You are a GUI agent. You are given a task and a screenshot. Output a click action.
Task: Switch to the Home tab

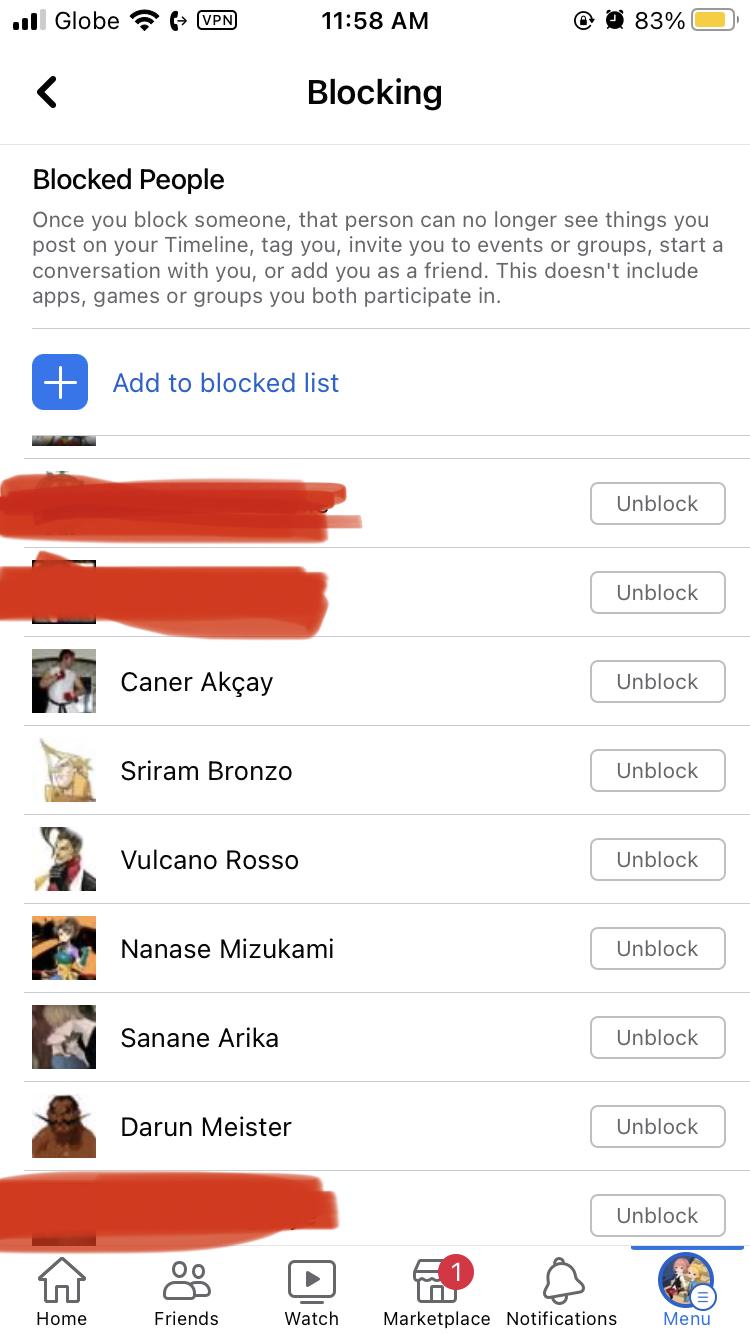pyautogui.click(x=62, y=1291)
